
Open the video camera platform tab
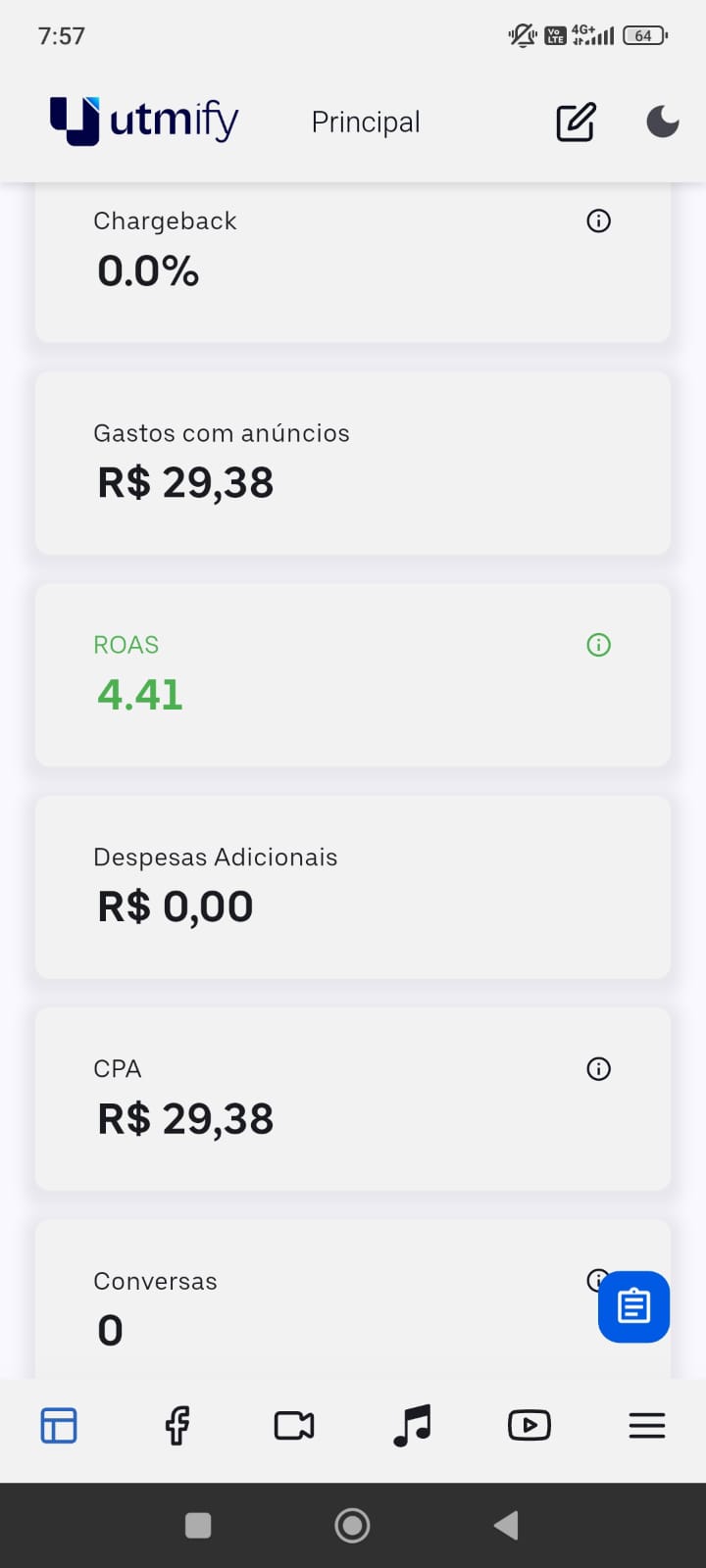tap(293, 1426)
